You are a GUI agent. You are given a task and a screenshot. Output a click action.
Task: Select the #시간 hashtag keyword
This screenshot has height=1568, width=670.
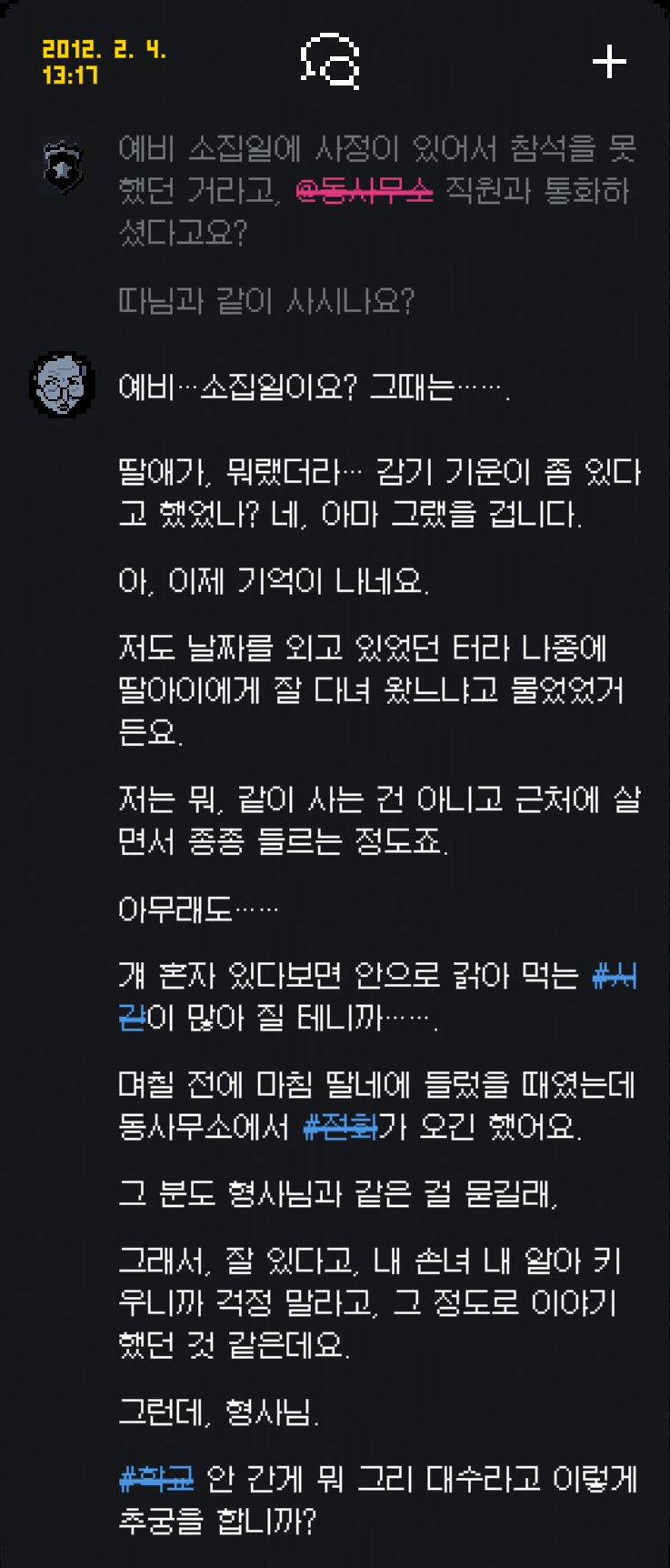click(615, 976)
